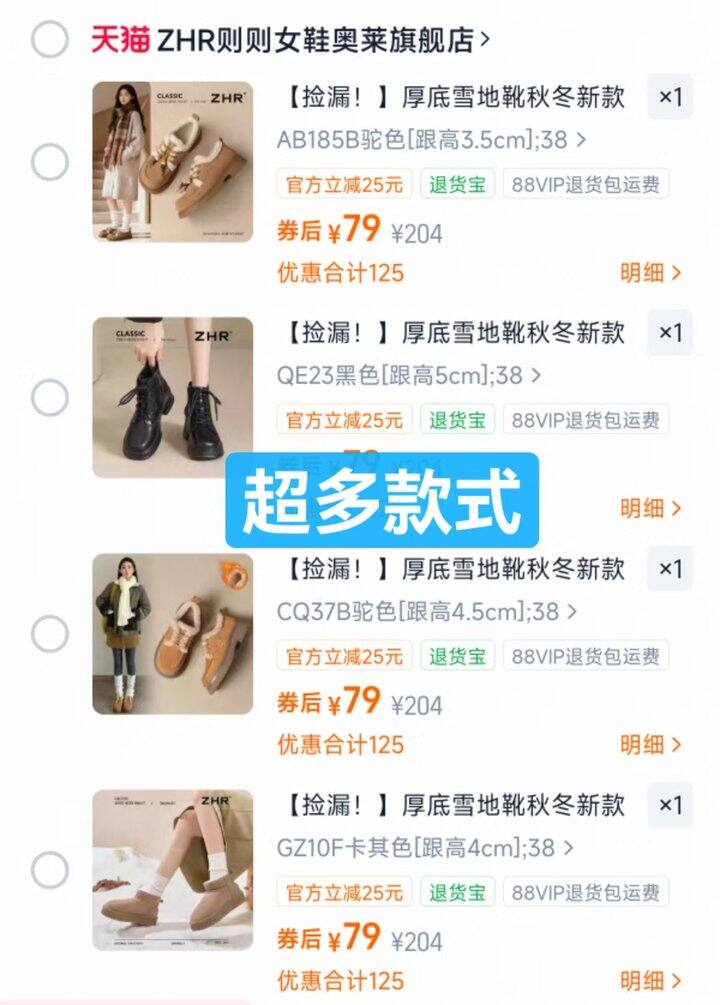
Task: View discount 明细 for the QE23 item
Action: click(650, 508)
